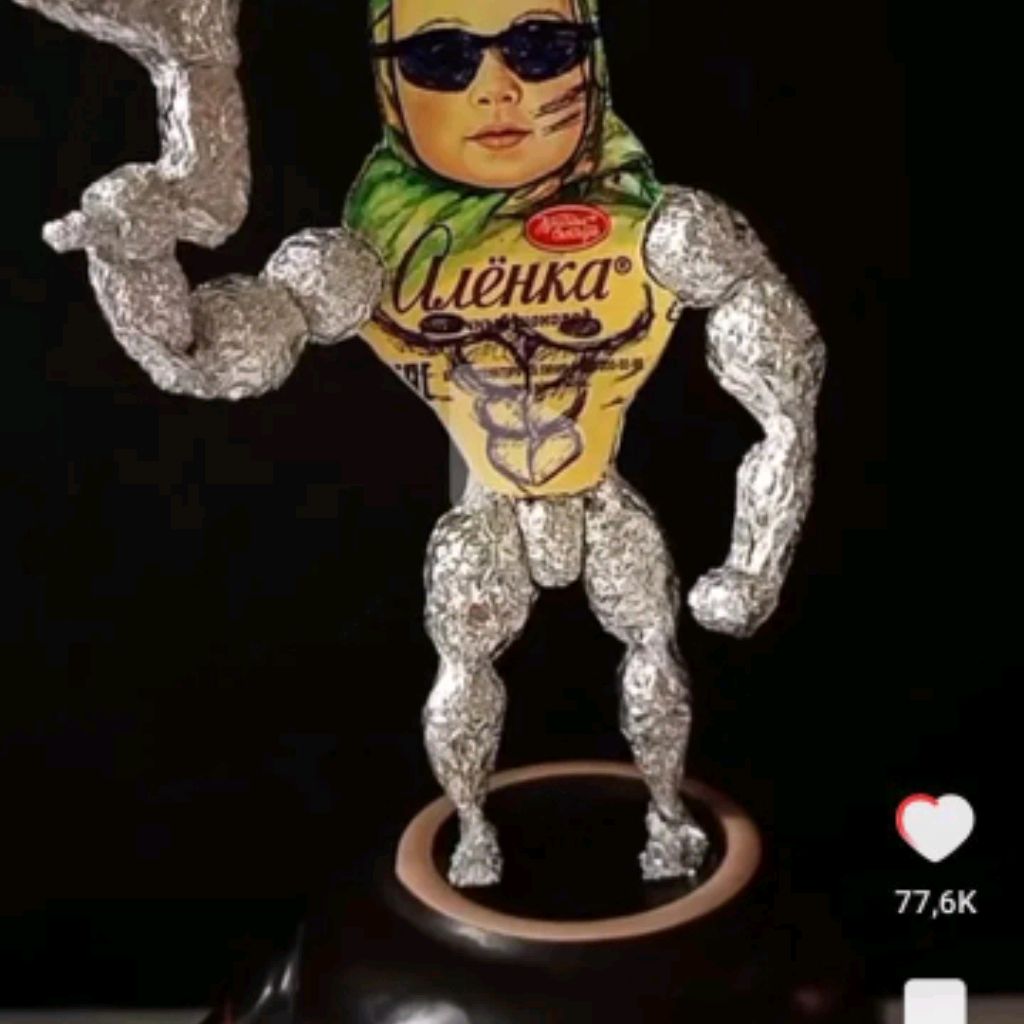Like this video with the heart icon

935,826
